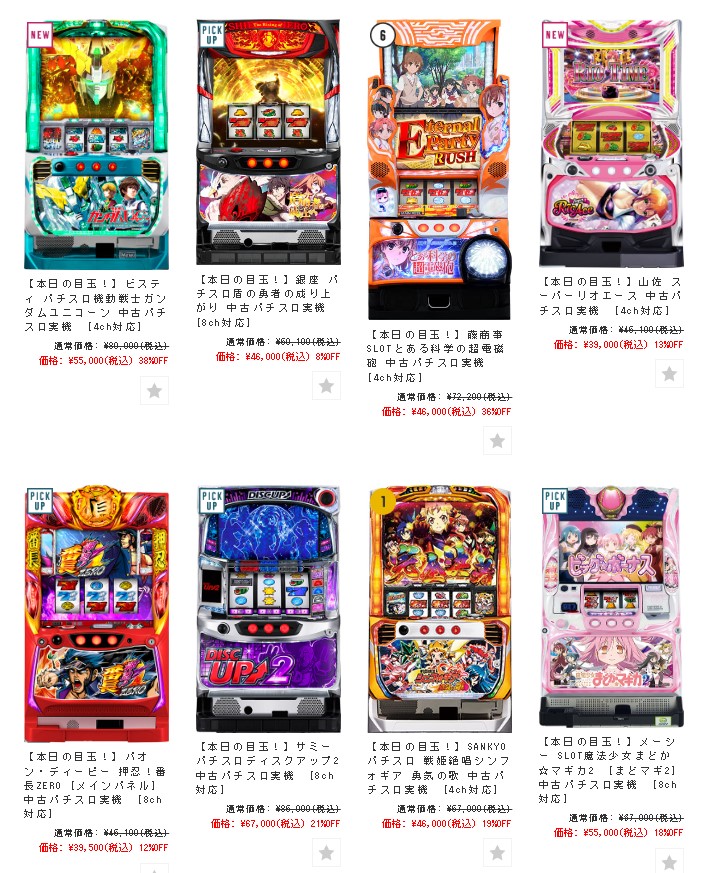
Task: Open the Oshinin Bancho ZERO product image
Action: coord(96,614)
